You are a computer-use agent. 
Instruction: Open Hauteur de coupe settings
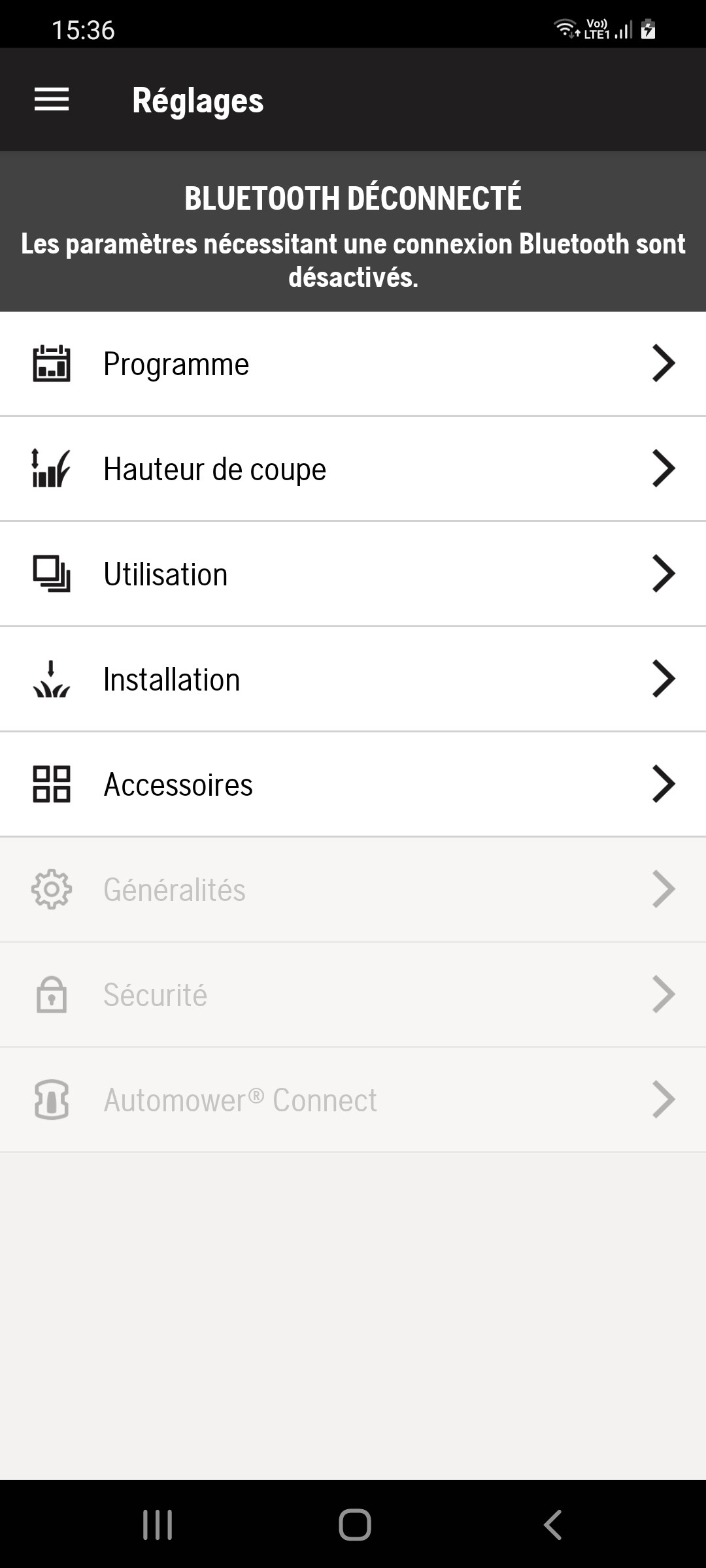[353, 469]
